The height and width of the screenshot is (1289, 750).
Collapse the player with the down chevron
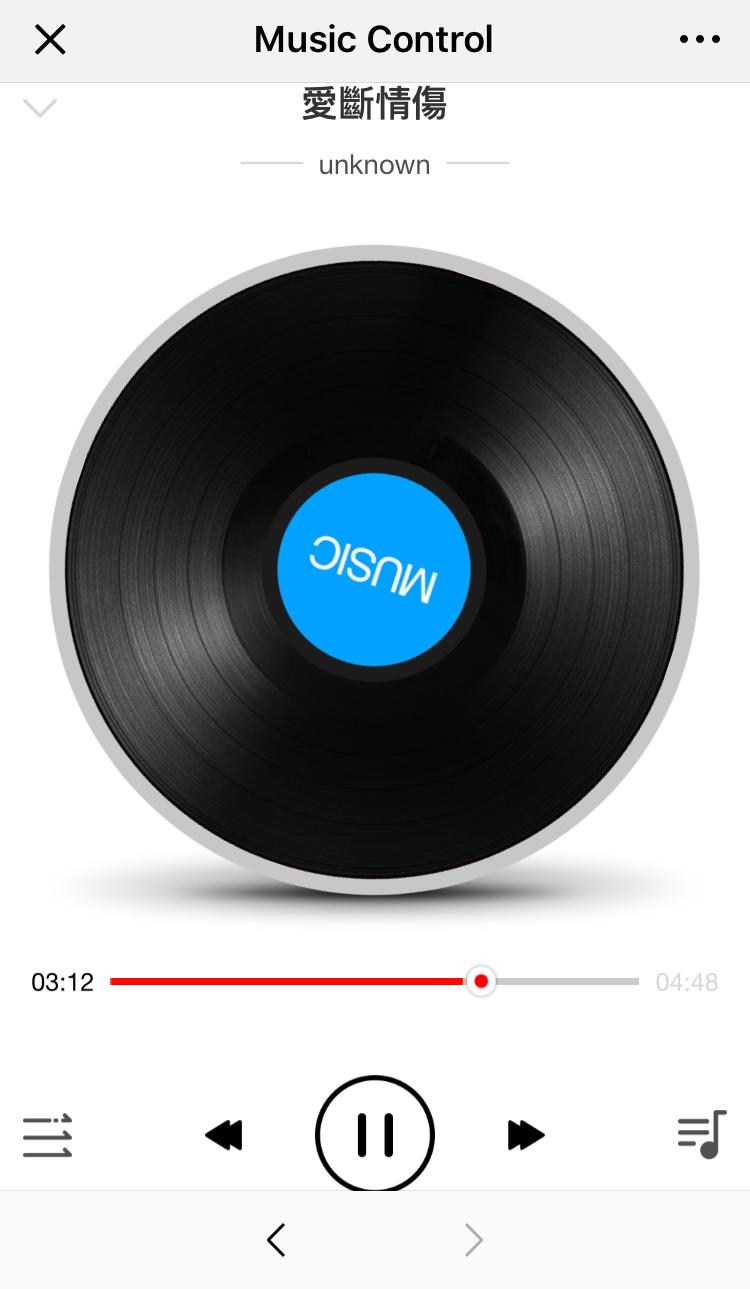point(40,107)
